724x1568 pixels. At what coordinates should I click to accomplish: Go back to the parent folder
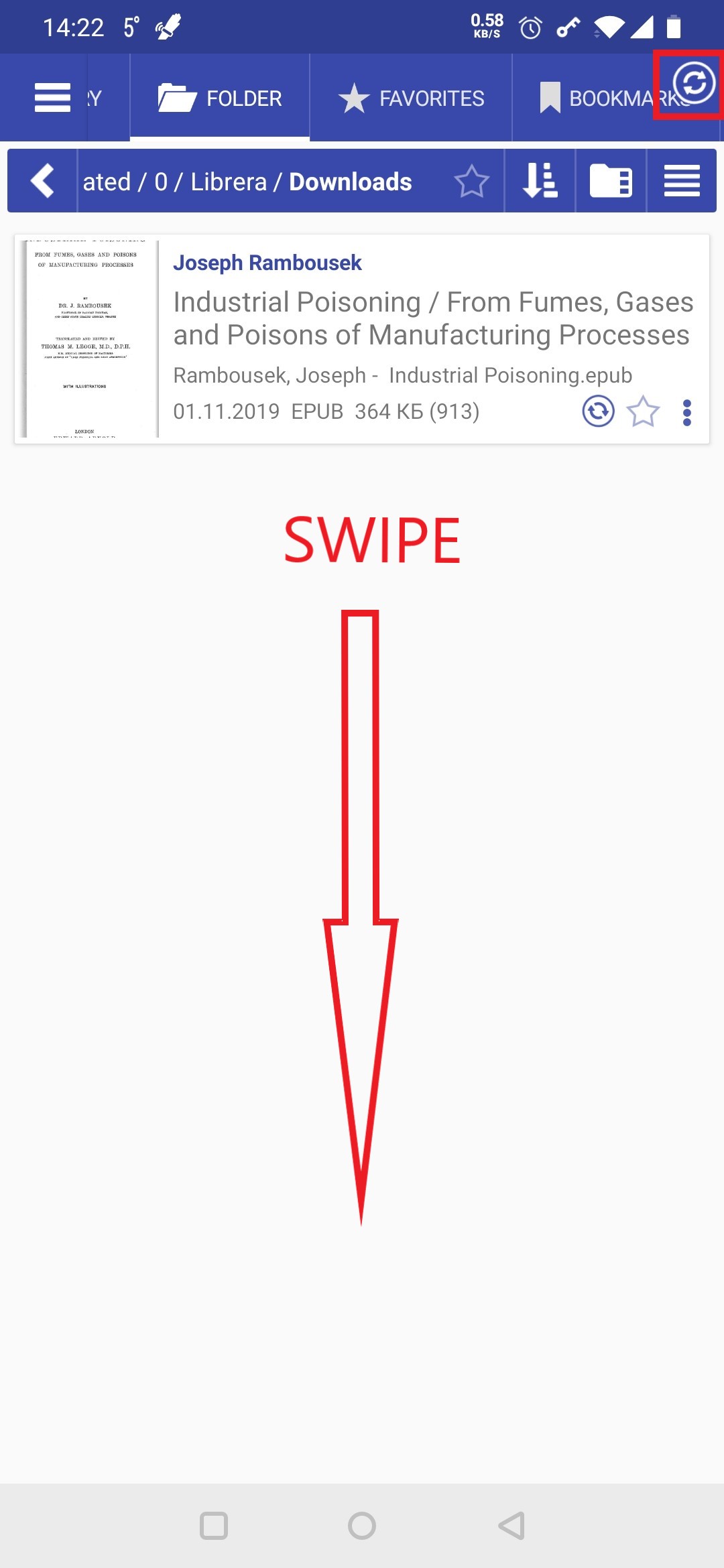[x=42, y=181]
